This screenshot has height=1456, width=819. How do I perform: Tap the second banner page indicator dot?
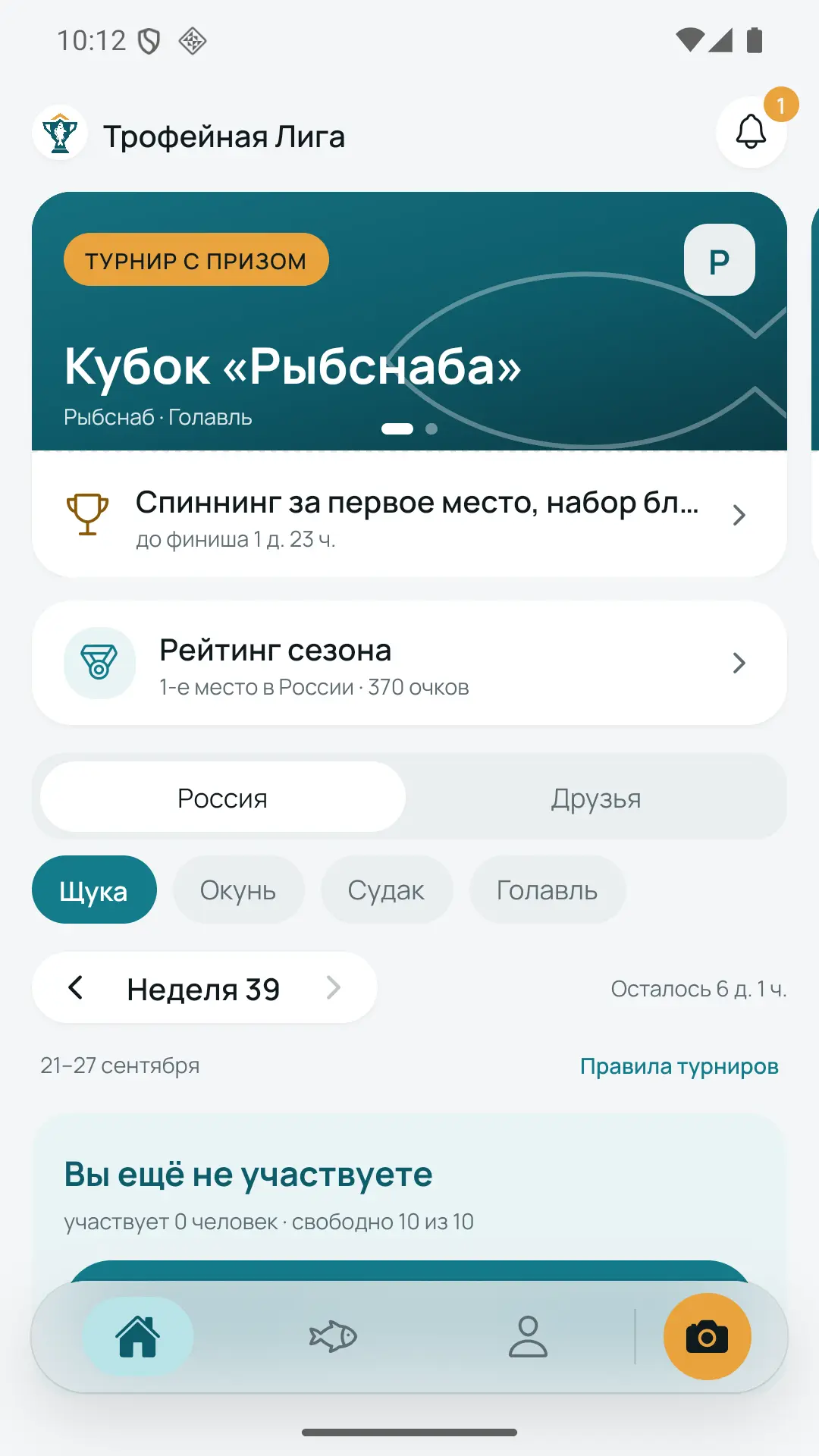tap(431, 428)
